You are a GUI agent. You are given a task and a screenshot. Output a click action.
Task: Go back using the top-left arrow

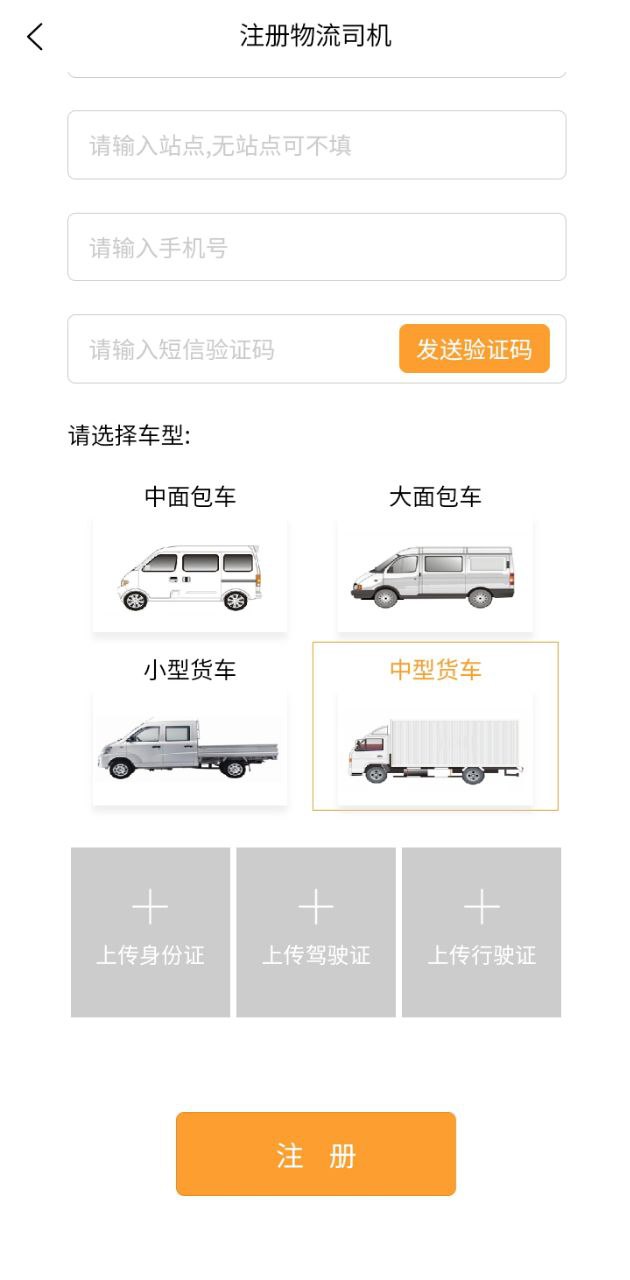pos(35,37)
